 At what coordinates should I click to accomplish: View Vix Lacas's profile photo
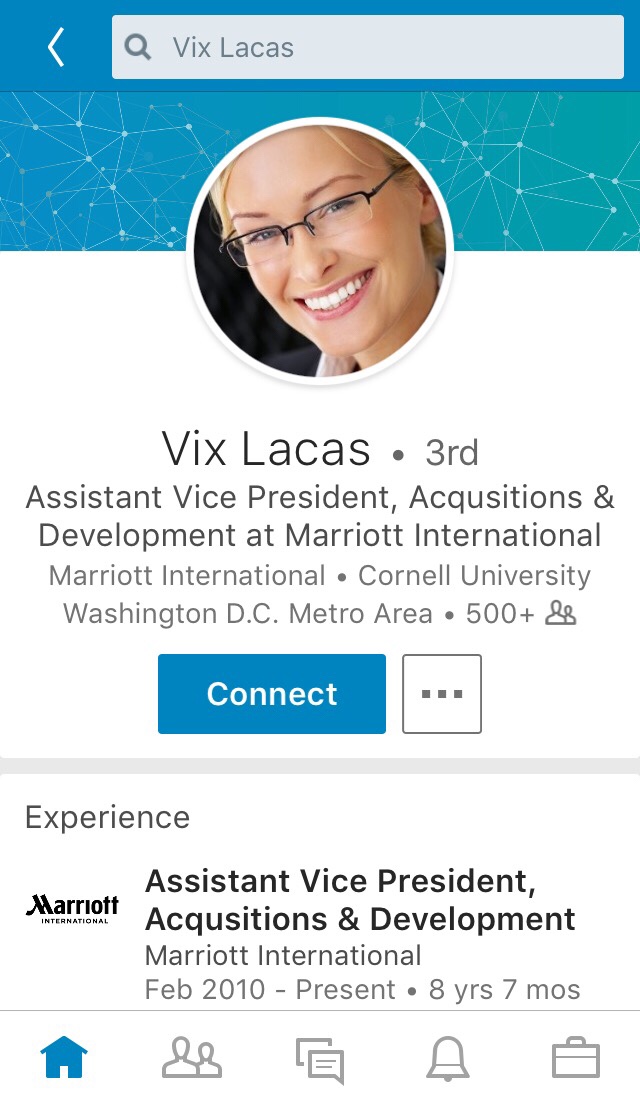pyautogui.click(x=320, y=251)
